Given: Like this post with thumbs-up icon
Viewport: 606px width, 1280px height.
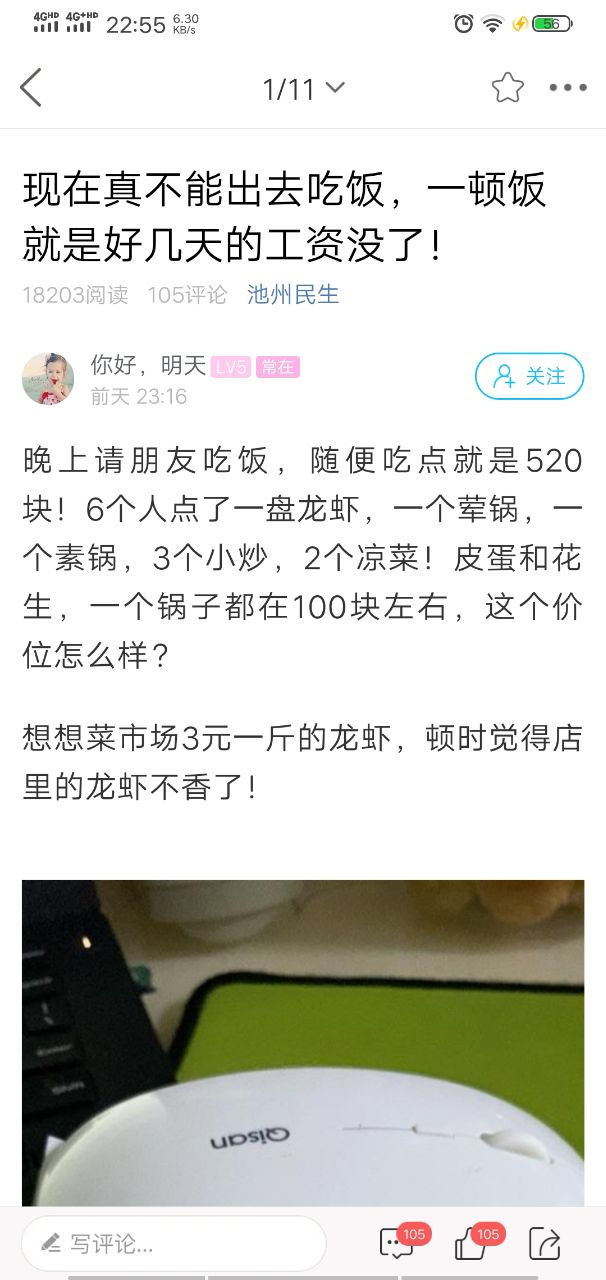Looking at the screenshot, I should tap(473, 1243).
